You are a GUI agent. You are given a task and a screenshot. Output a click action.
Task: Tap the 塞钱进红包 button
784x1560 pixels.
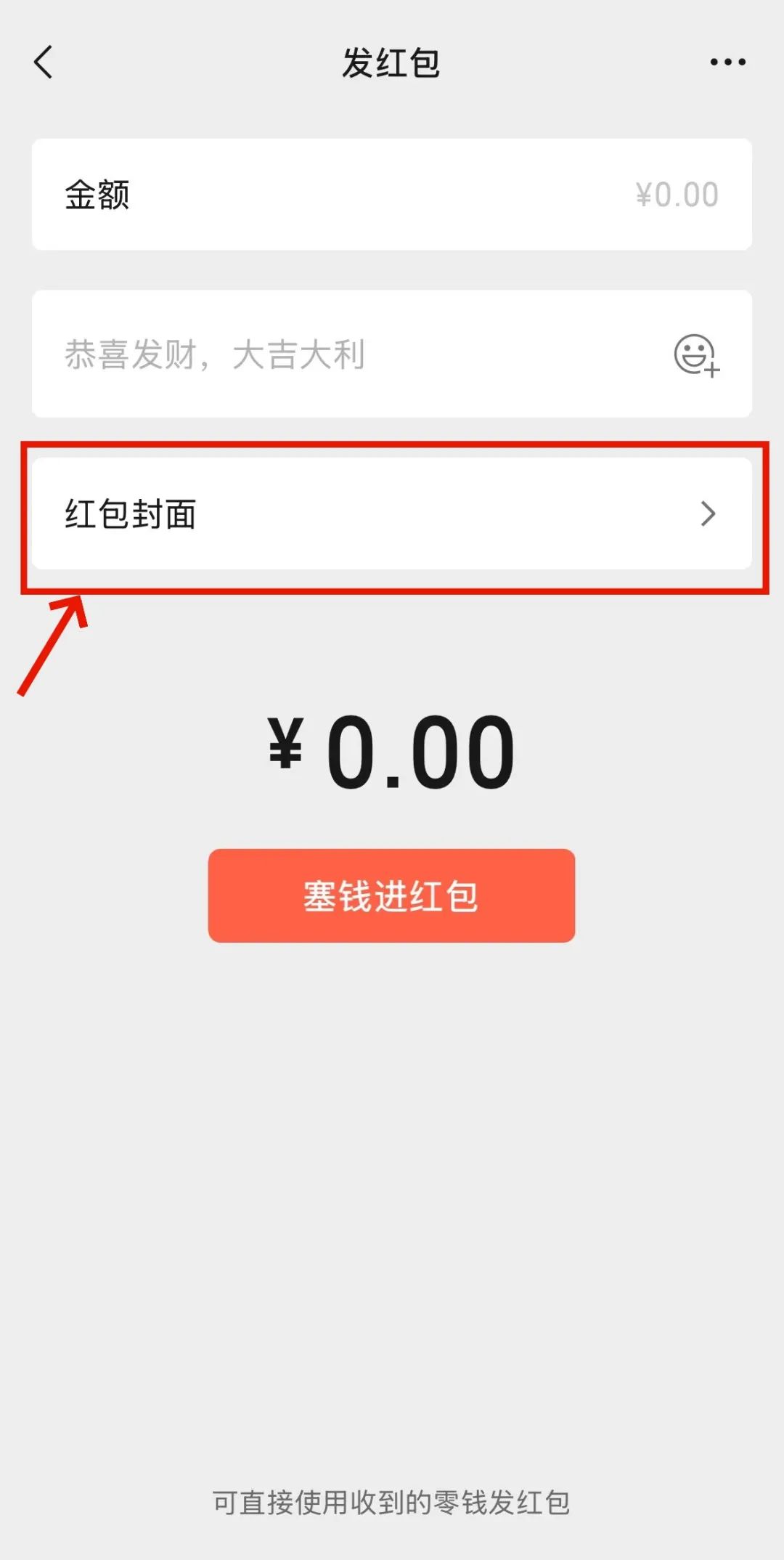pyautogui.click(x=391, y=895)
